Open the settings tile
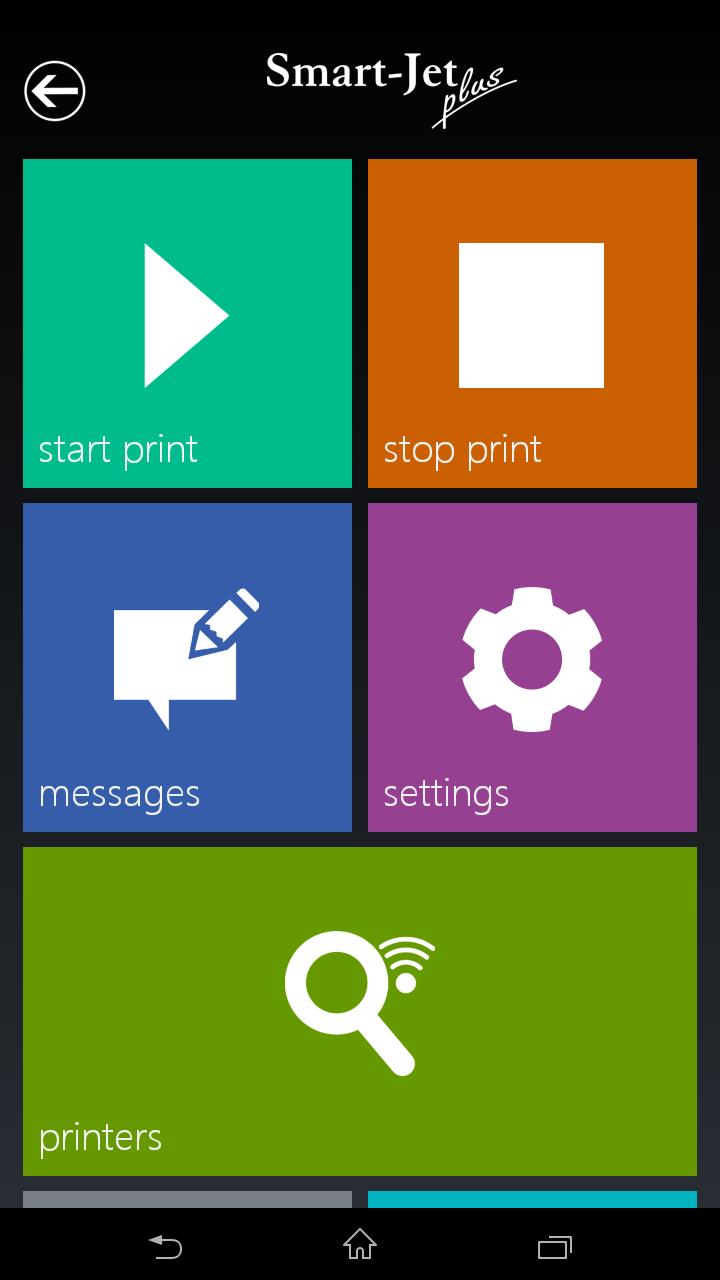 [x=532, y=667]
